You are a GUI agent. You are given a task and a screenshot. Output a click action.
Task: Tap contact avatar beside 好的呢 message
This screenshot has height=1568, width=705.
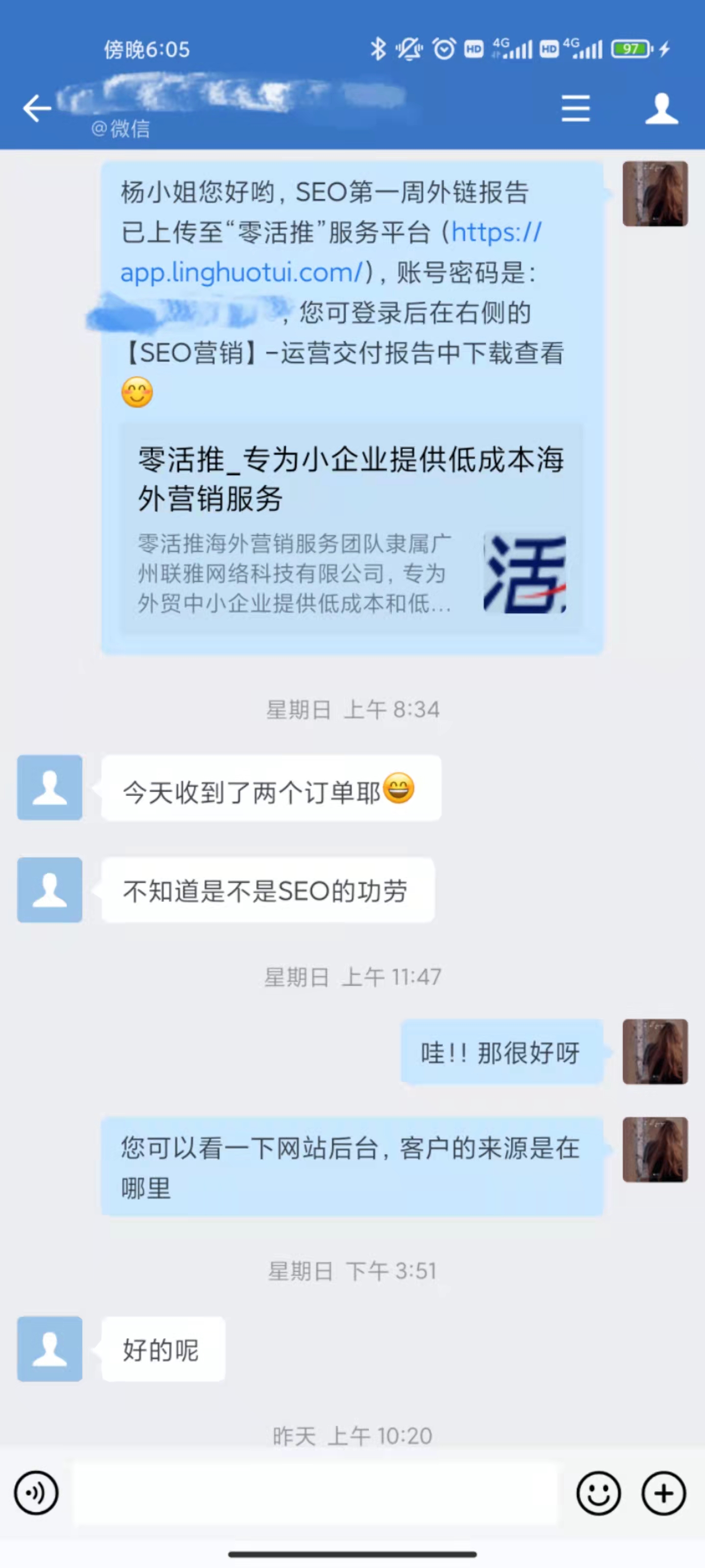[x=49, y=1349]
